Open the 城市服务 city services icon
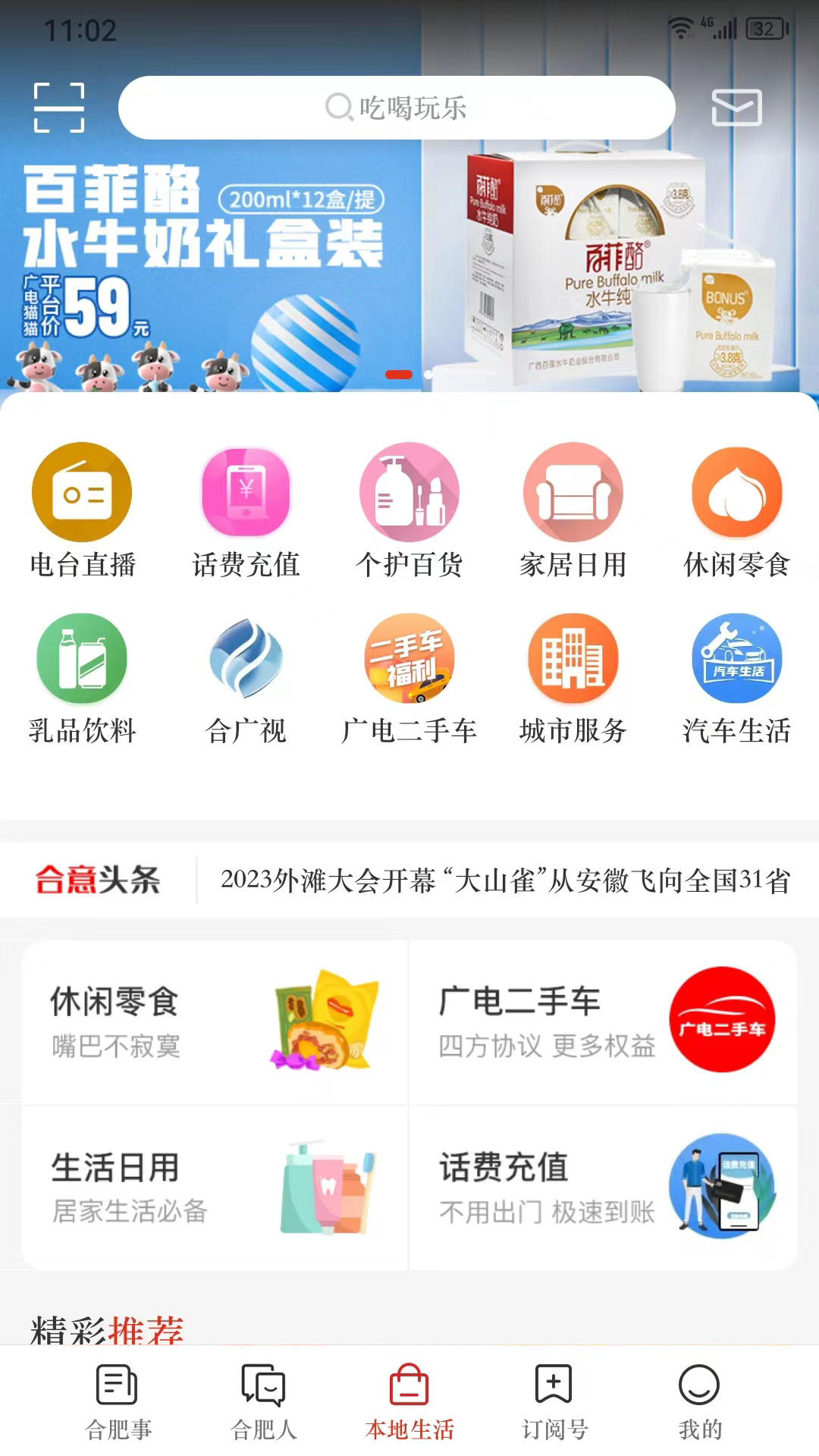Screen dimensions: 819x1456 click(573, 660)
